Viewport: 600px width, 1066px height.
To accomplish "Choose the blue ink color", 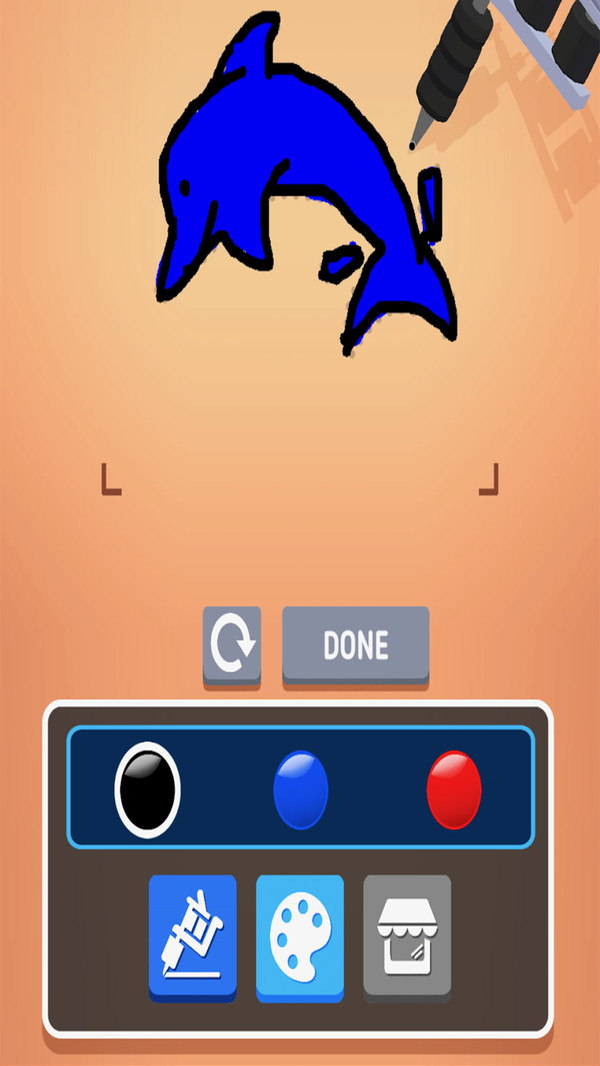I will 300,790.
